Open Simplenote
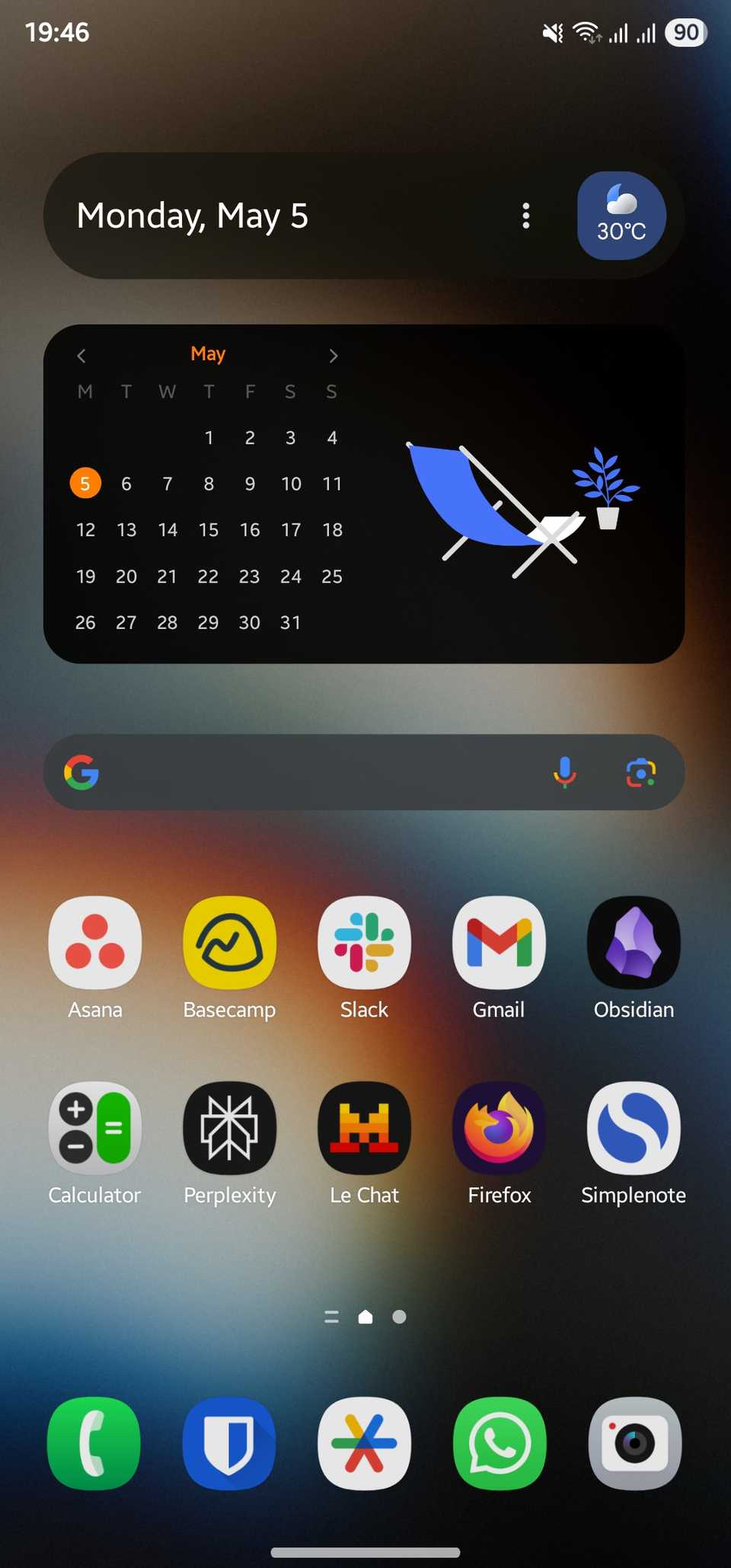The height and width of the screenshot is (1568, 731). pyautogui.click(x=634, y=1129)
